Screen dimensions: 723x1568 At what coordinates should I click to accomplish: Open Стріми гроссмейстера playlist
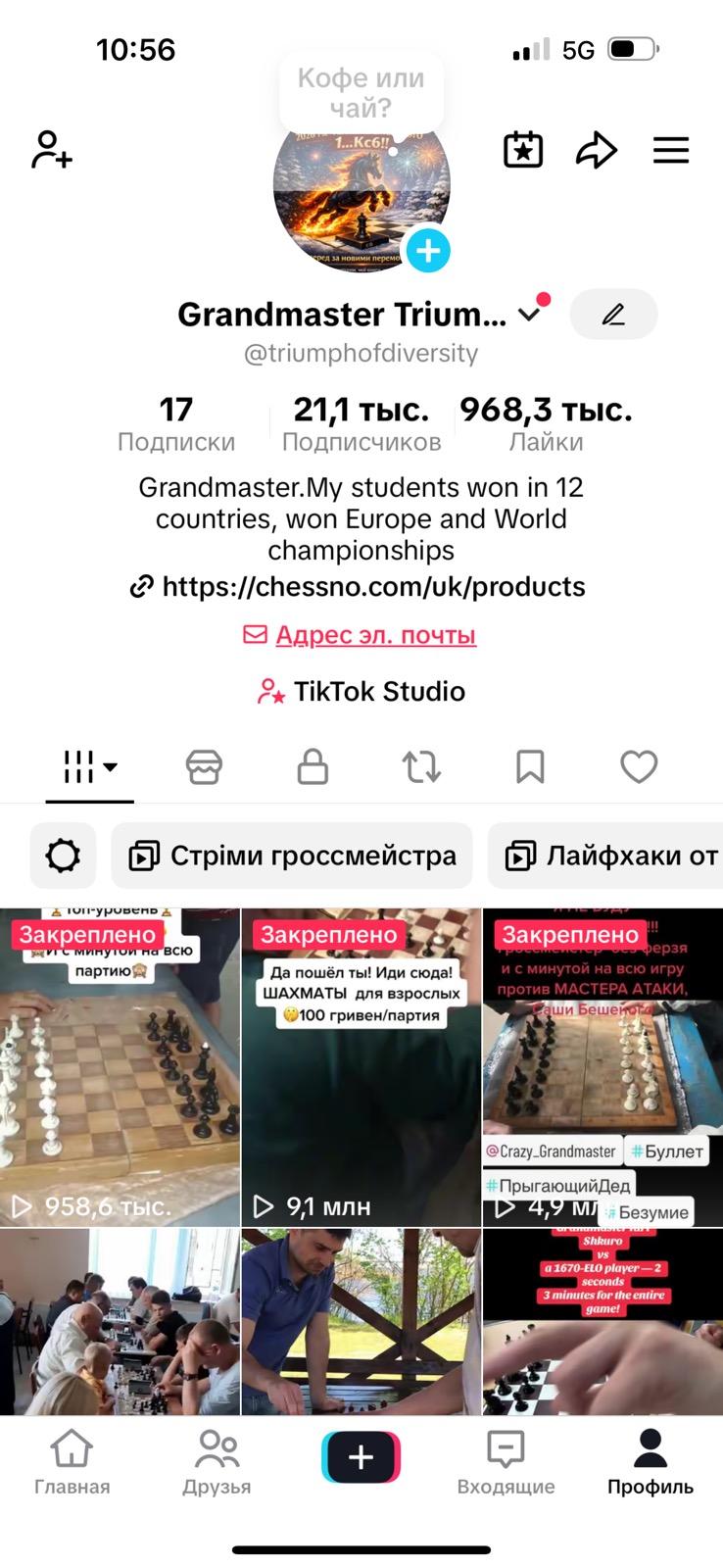pyautogui.click(x=291, y=855)
